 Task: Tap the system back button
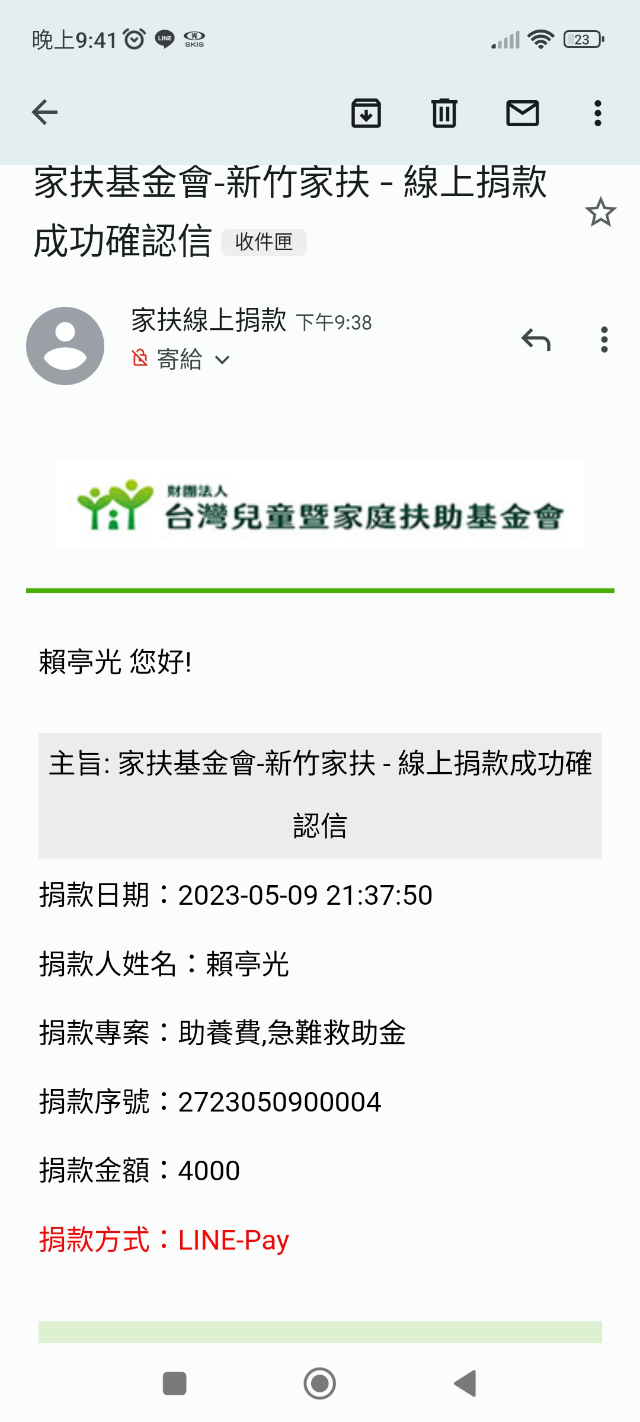[464, 1383]
